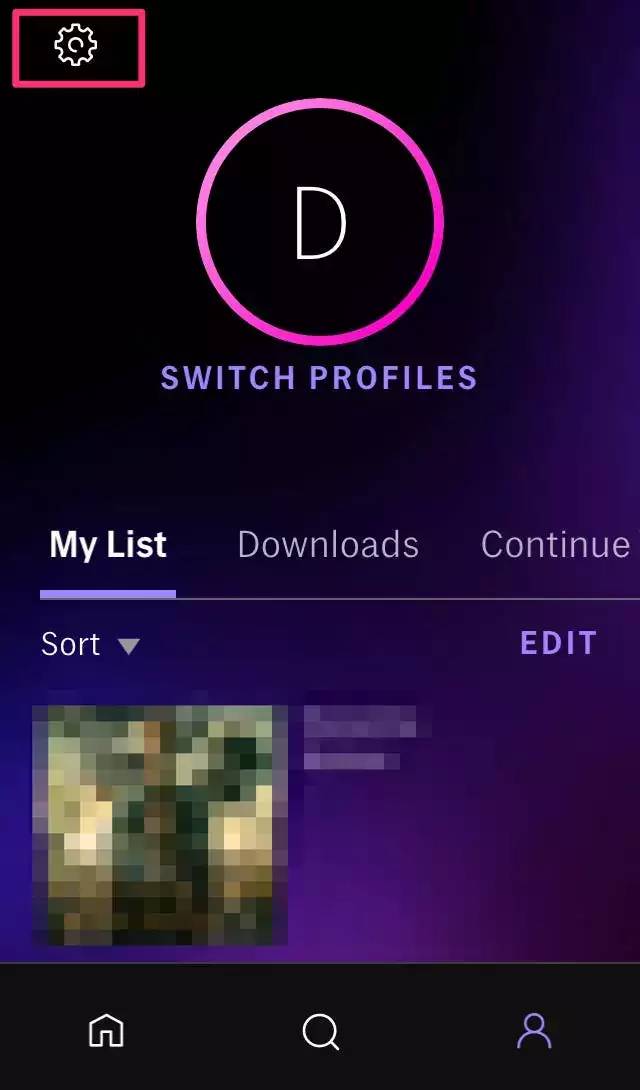This screenshot has height=1090, width=640.
Task: Open the Search tab
Action: 320,1030
